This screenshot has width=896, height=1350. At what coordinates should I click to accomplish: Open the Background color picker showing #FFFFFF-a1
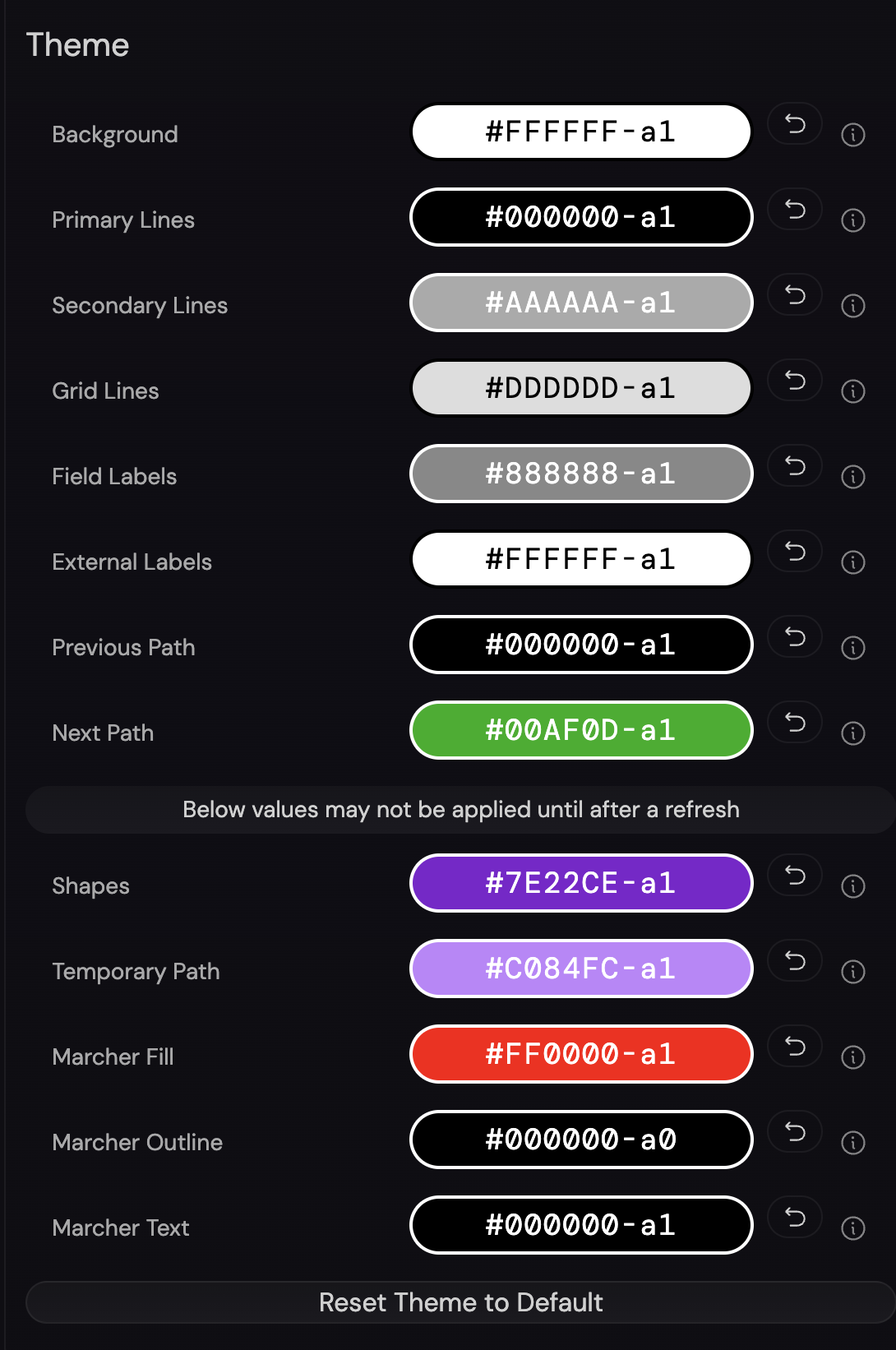click(x=580, y=132)
